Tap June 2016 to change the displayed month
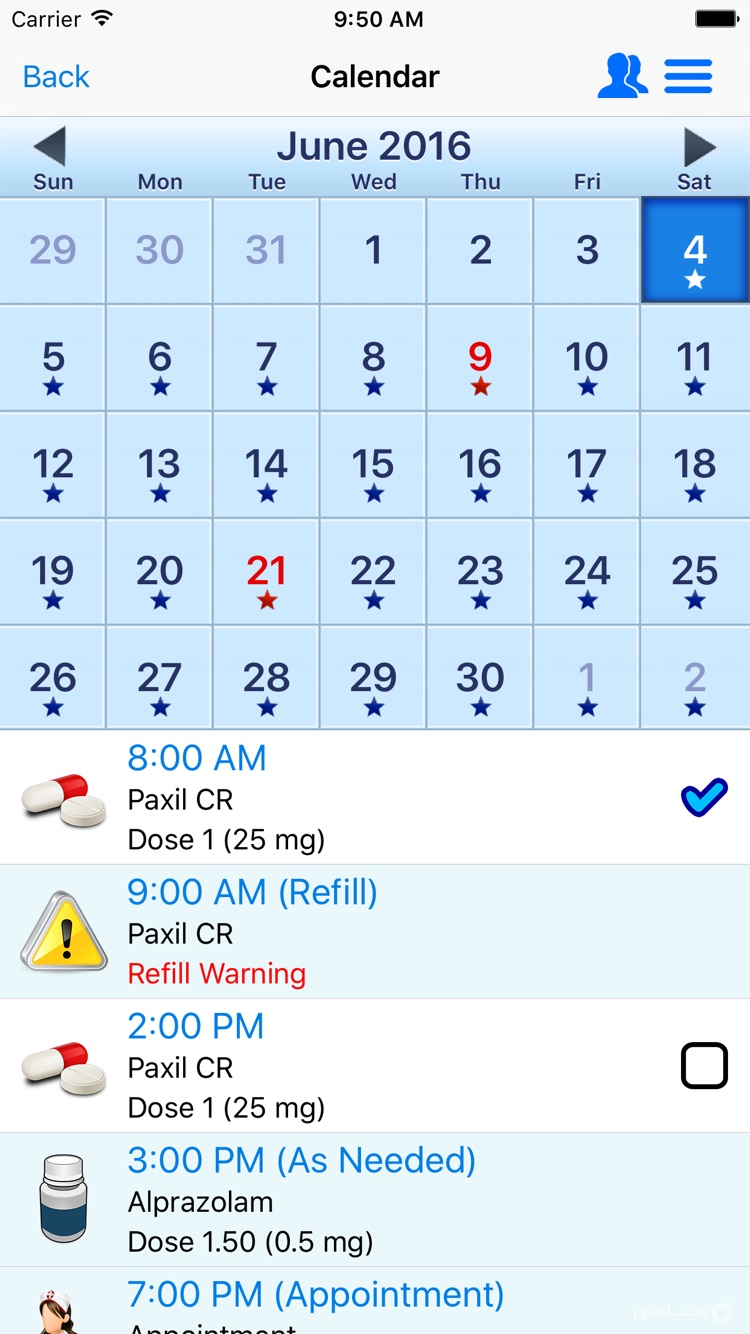The image size is (750, 1334). pos(373,145)
